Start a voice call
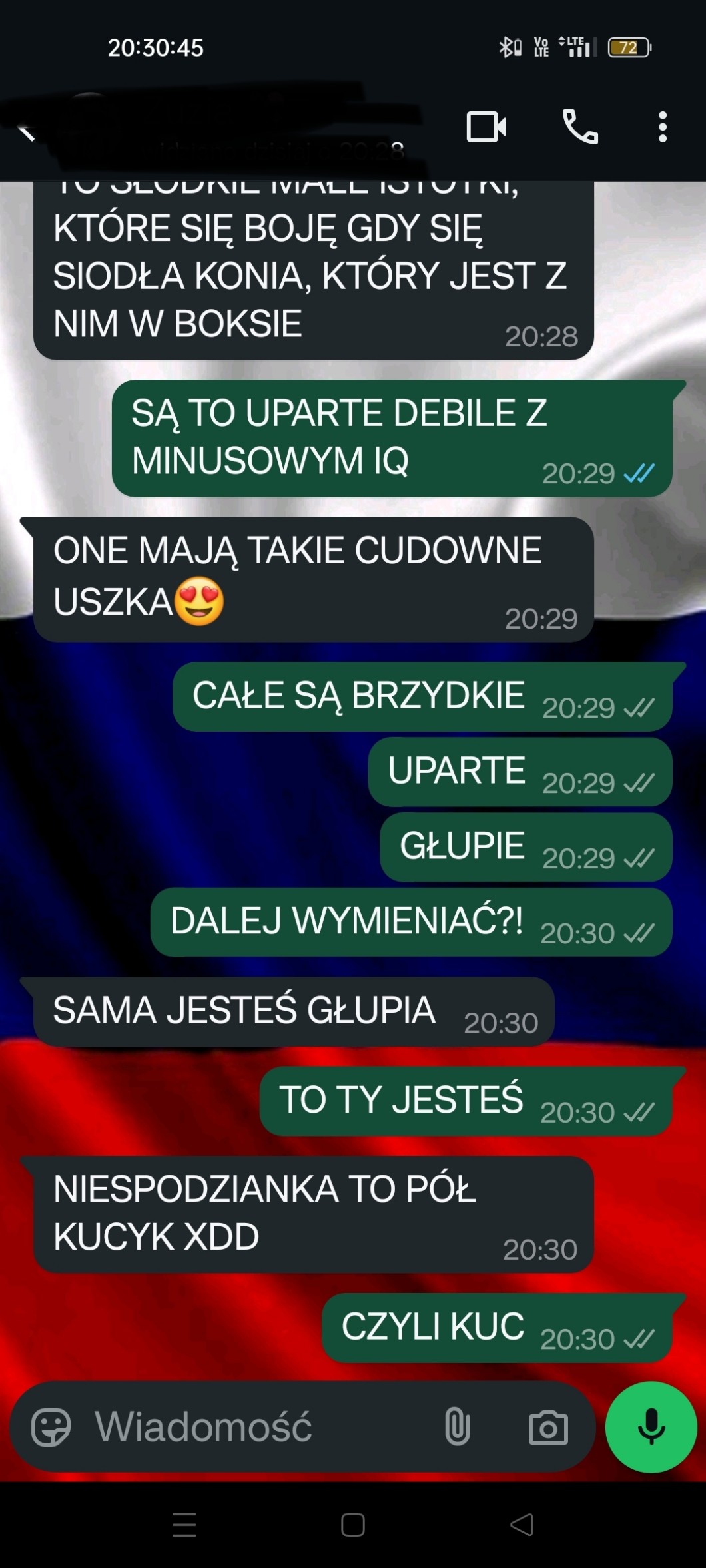 pos(580,127)
